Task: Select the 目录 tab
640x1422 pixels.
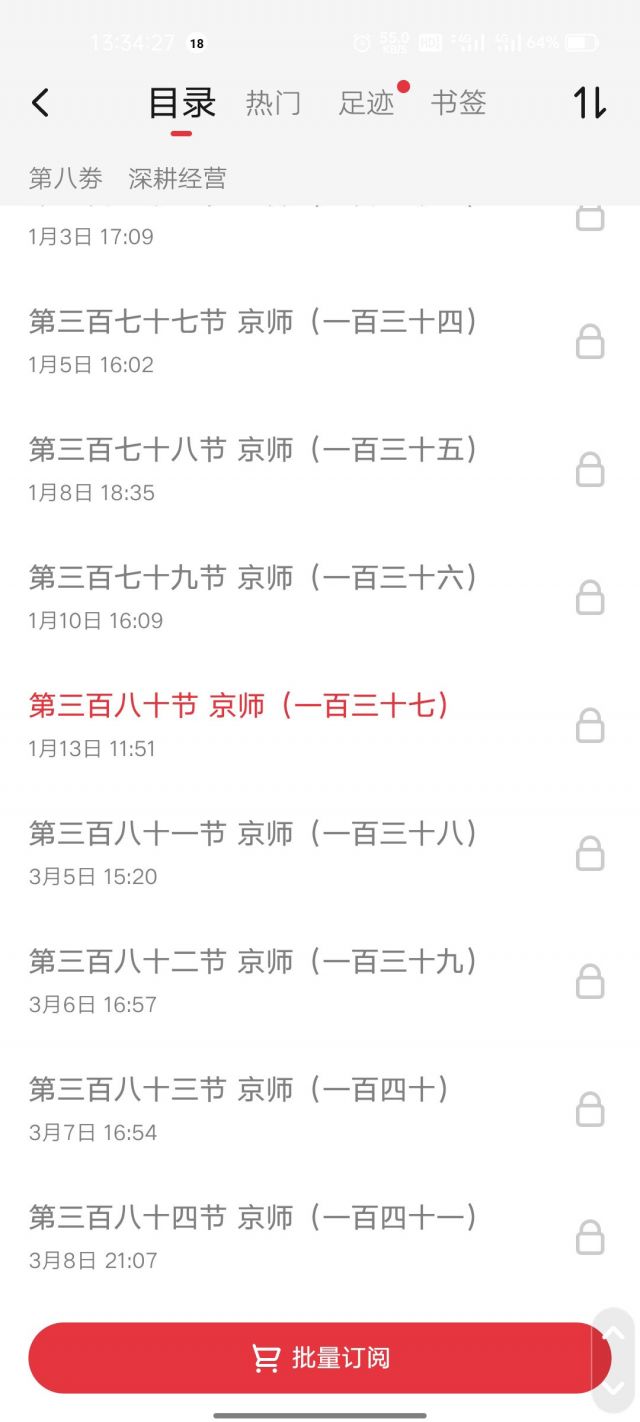Action: pyautogui.click(x=182, y=103)
